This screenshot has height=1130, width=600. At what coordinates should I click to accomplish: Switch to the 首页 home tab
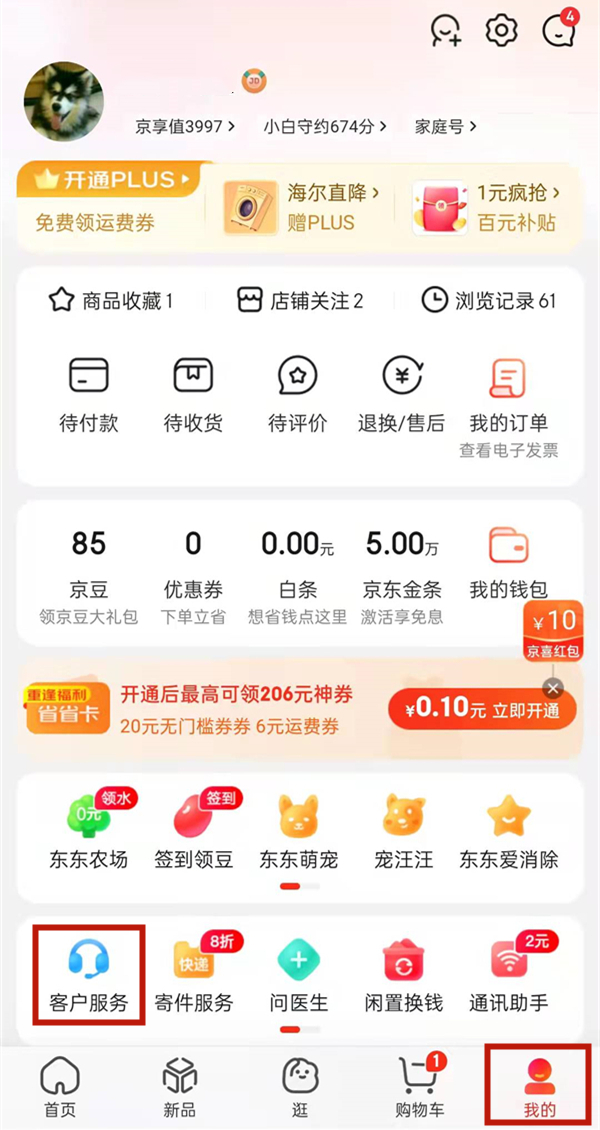[59, 1087]
